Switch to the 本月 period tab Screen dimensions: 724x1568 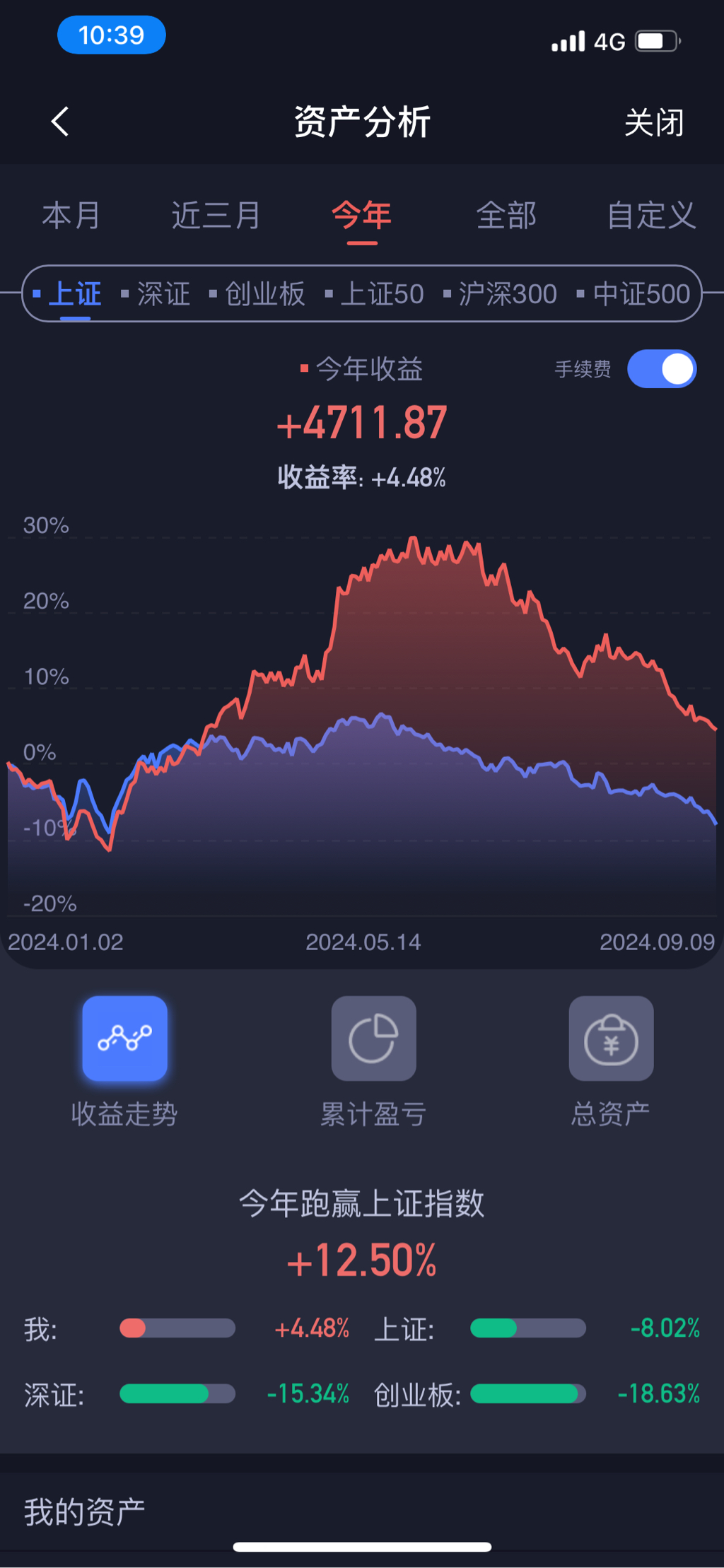(x=71, y=216)
